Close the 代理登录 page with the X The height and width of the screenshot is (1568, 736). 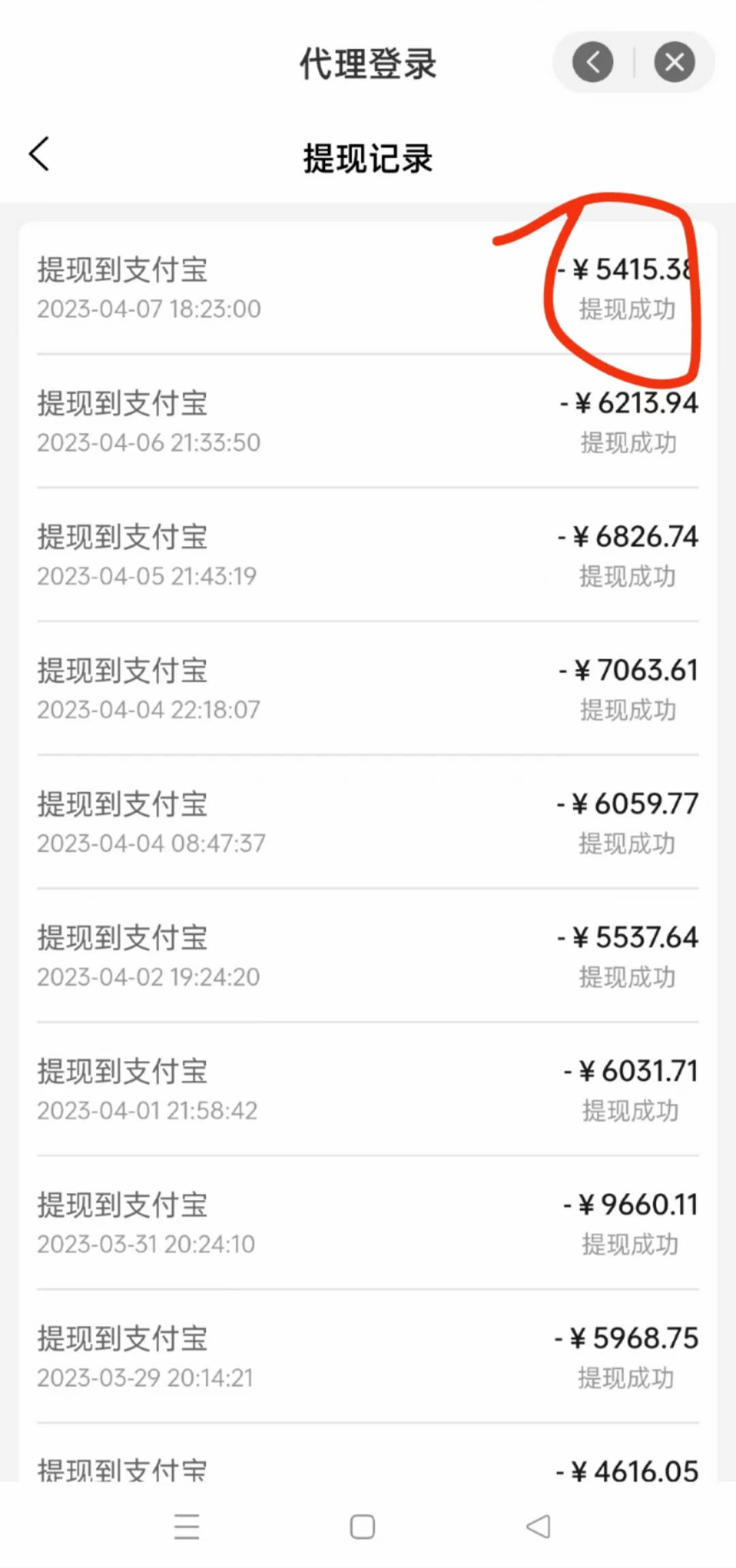point(675,62)
